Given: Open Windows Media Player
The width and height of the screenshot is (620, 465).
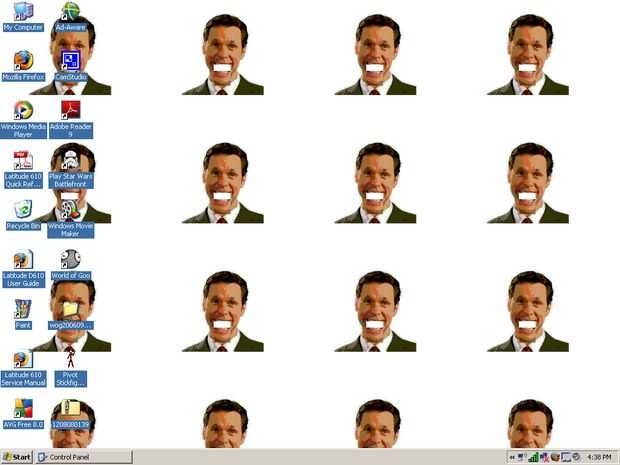Looking at the screenshot, I should click(22, 110).
